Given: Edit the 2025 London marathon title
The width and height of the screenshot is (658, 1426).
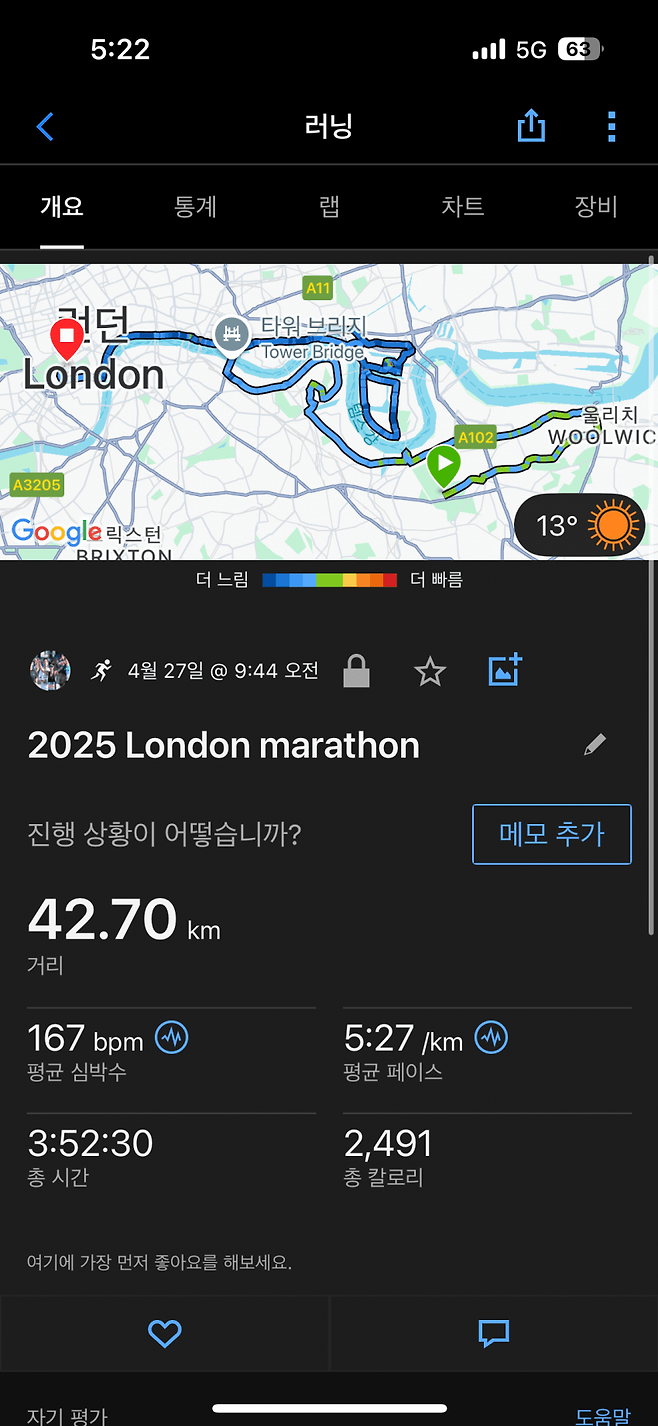Looking at the screenshot, I should (x=595, y=745).
